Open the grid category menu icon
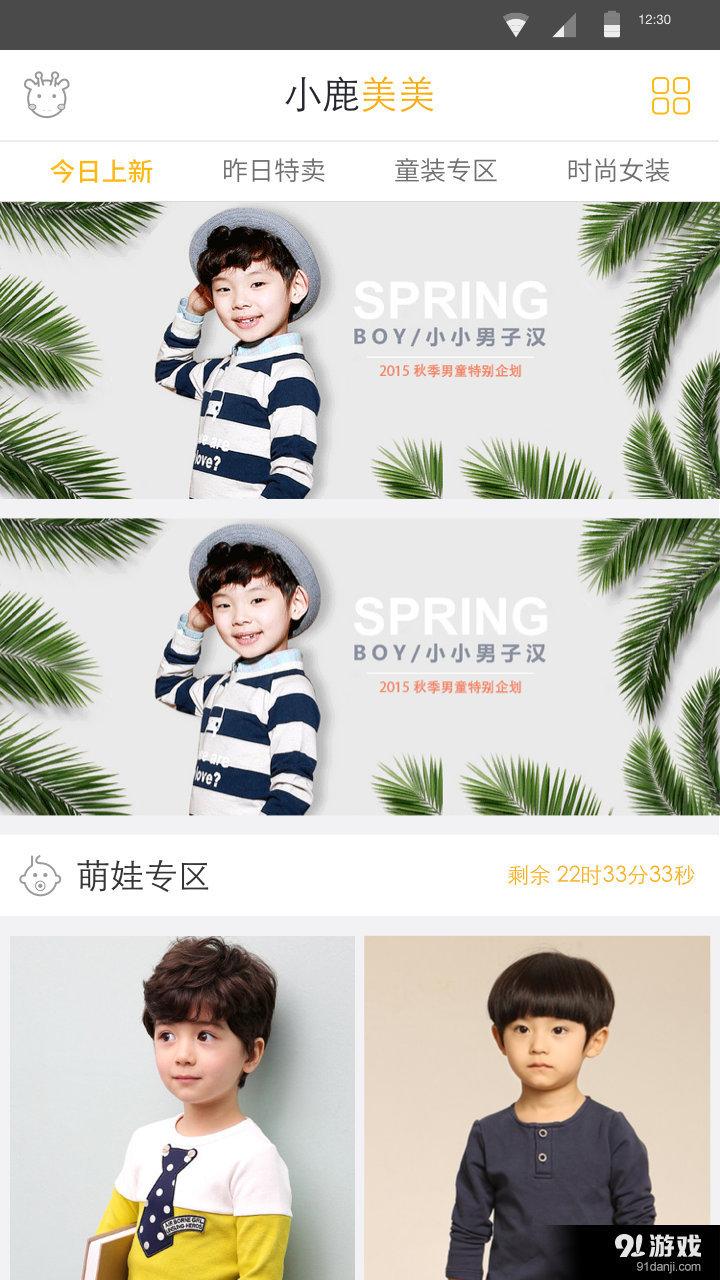The width and height of the screenshot is (720, 1280). pos(670,96)
